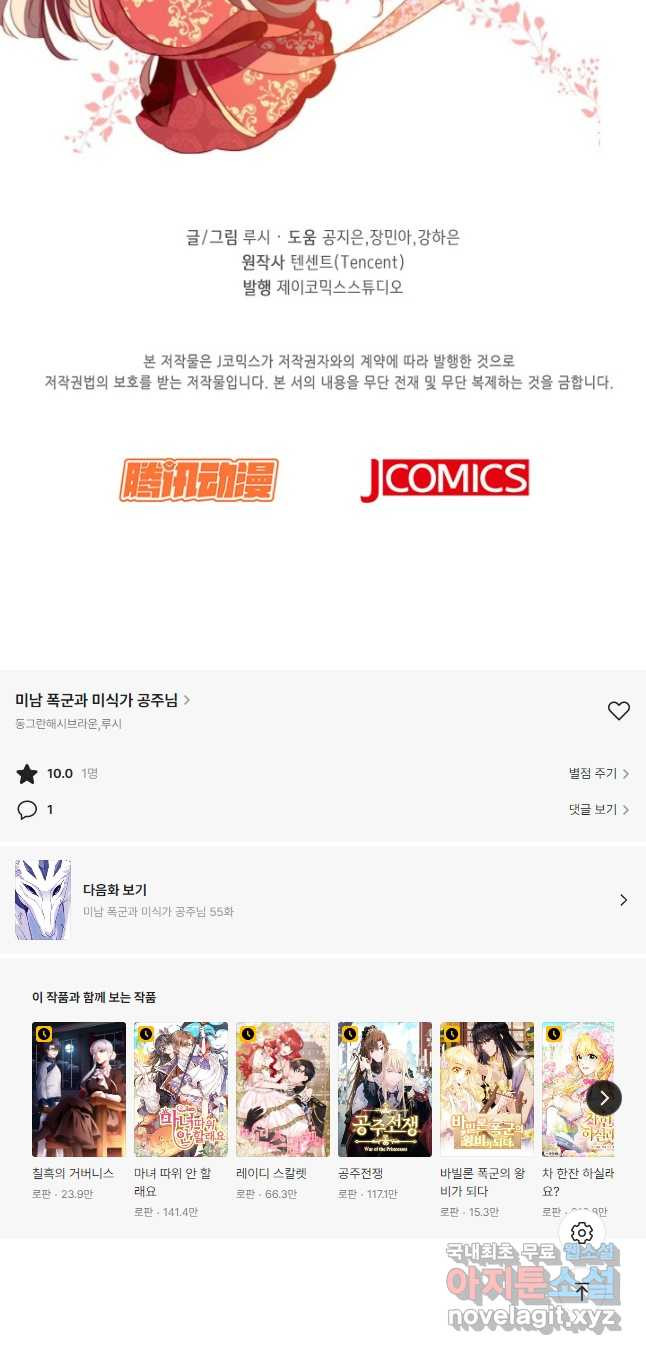Open 레이디 스칼렛 recommendation
The height and width of the screenshot is (1355, 646).
pyautogui.click(x=283, y=1090)
